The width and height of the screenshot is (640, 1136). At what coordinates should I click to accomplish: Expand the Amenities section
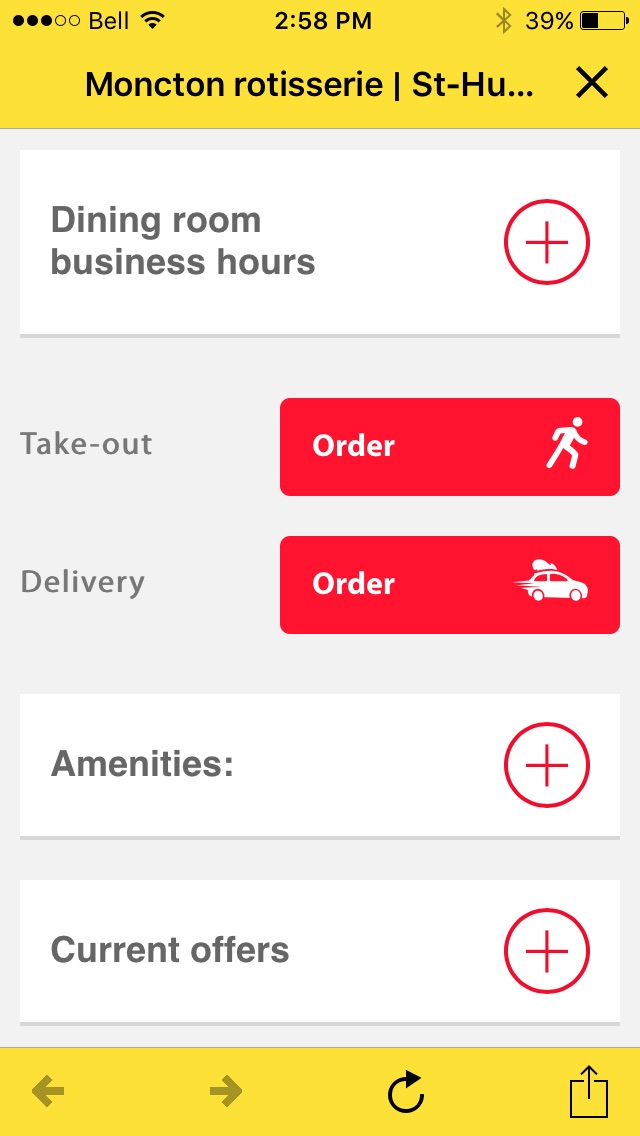click(x=547, y=765)
